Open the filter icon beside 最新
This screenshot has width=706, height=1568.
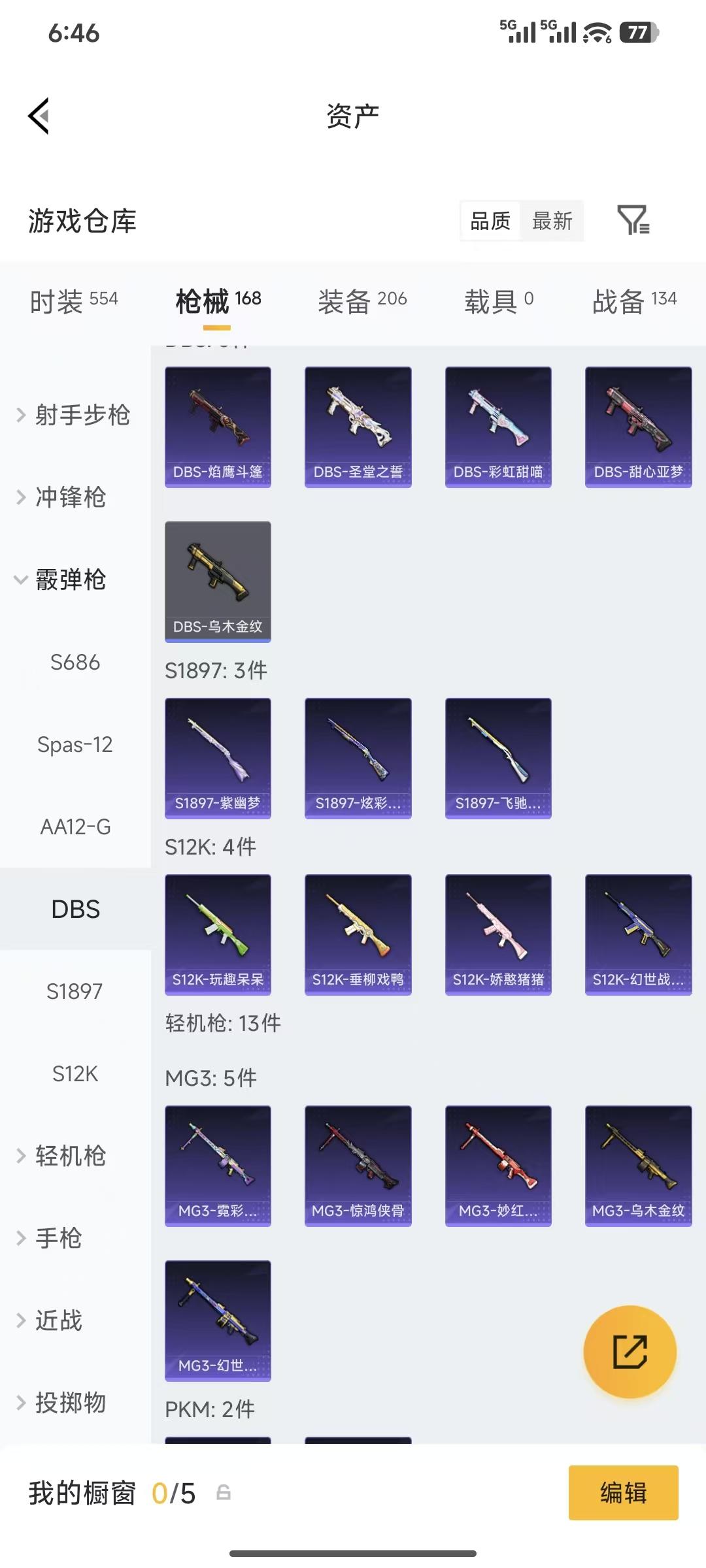[633, 220]
